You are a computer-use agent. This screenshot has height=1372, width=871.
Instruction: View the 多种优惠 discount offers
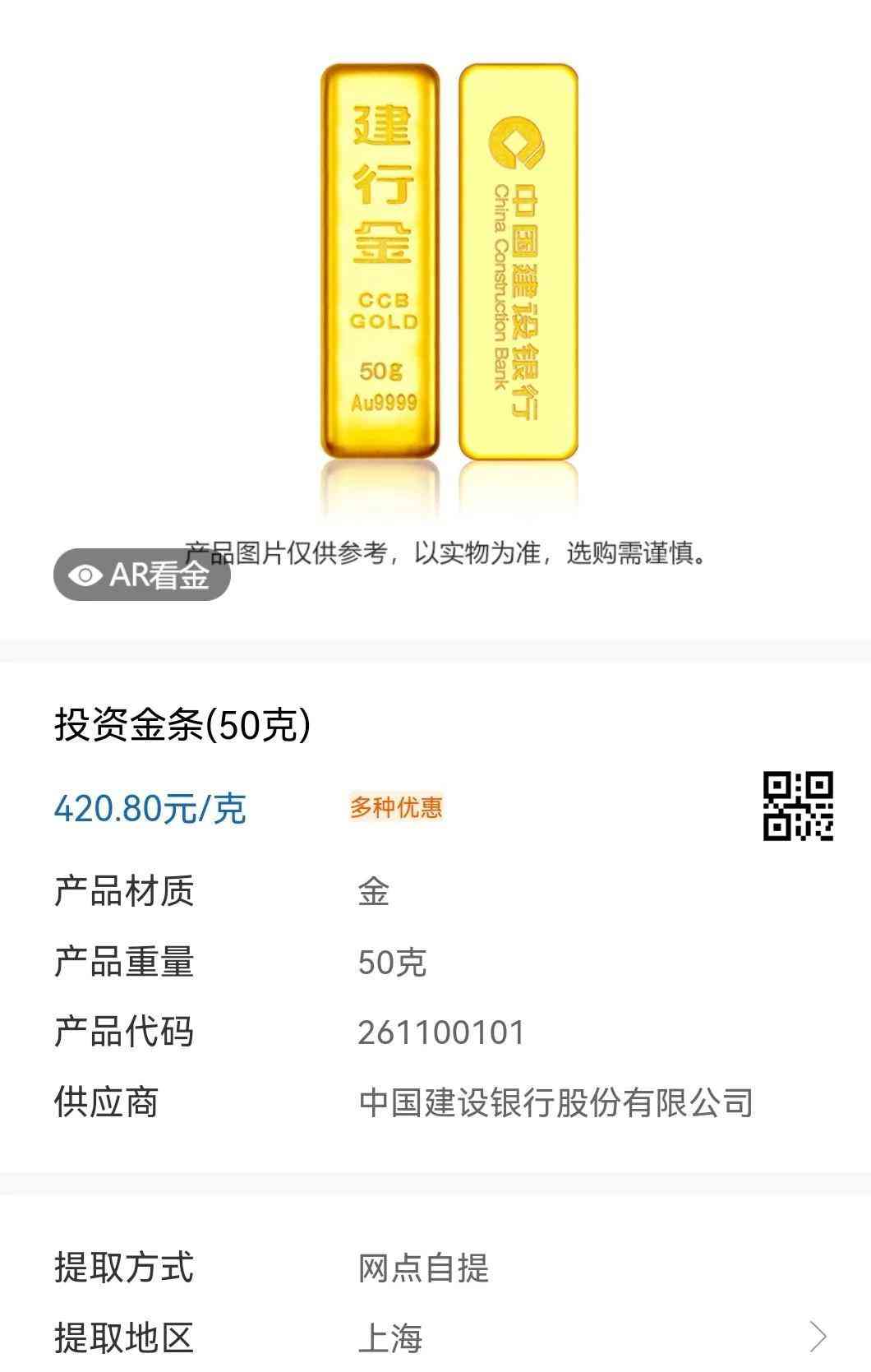(x=396, y=807)
